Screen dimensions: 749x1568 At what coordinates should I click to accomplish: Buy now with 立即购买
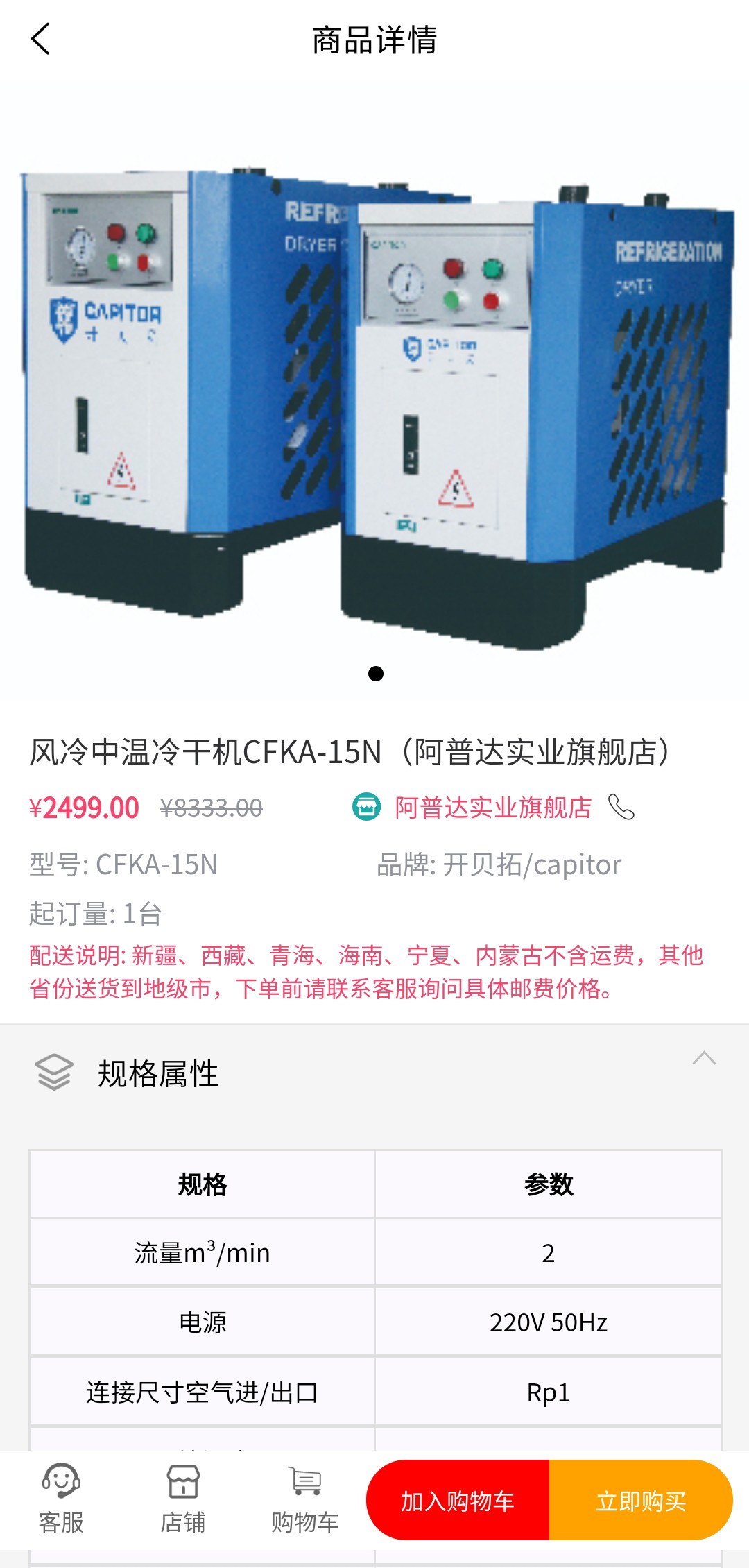click(x=641, y=1501)
